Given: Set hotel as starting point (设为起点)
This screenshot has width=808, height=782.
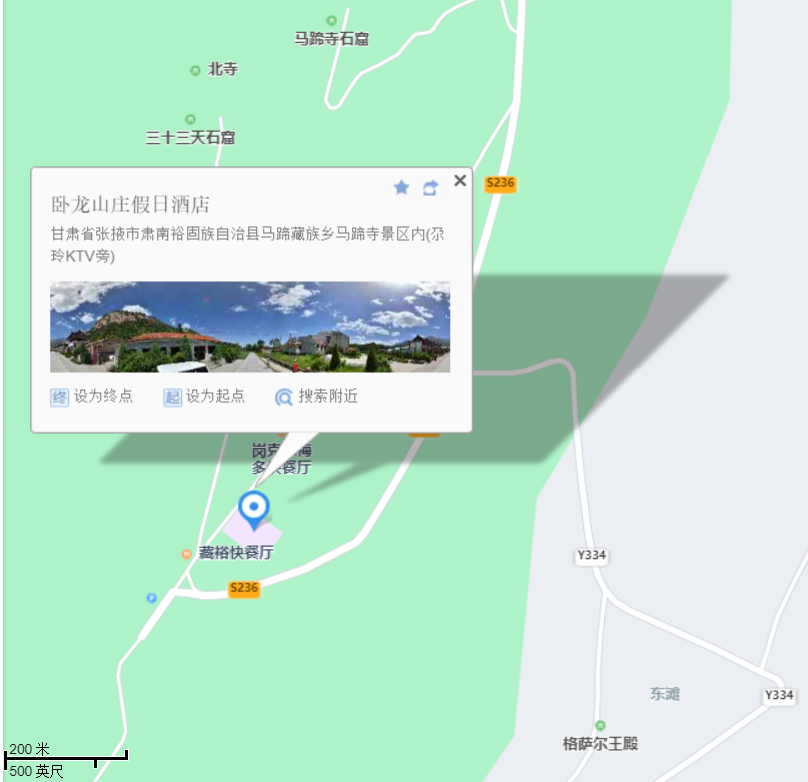Looking at the screenshot, I should coord(204,396).
